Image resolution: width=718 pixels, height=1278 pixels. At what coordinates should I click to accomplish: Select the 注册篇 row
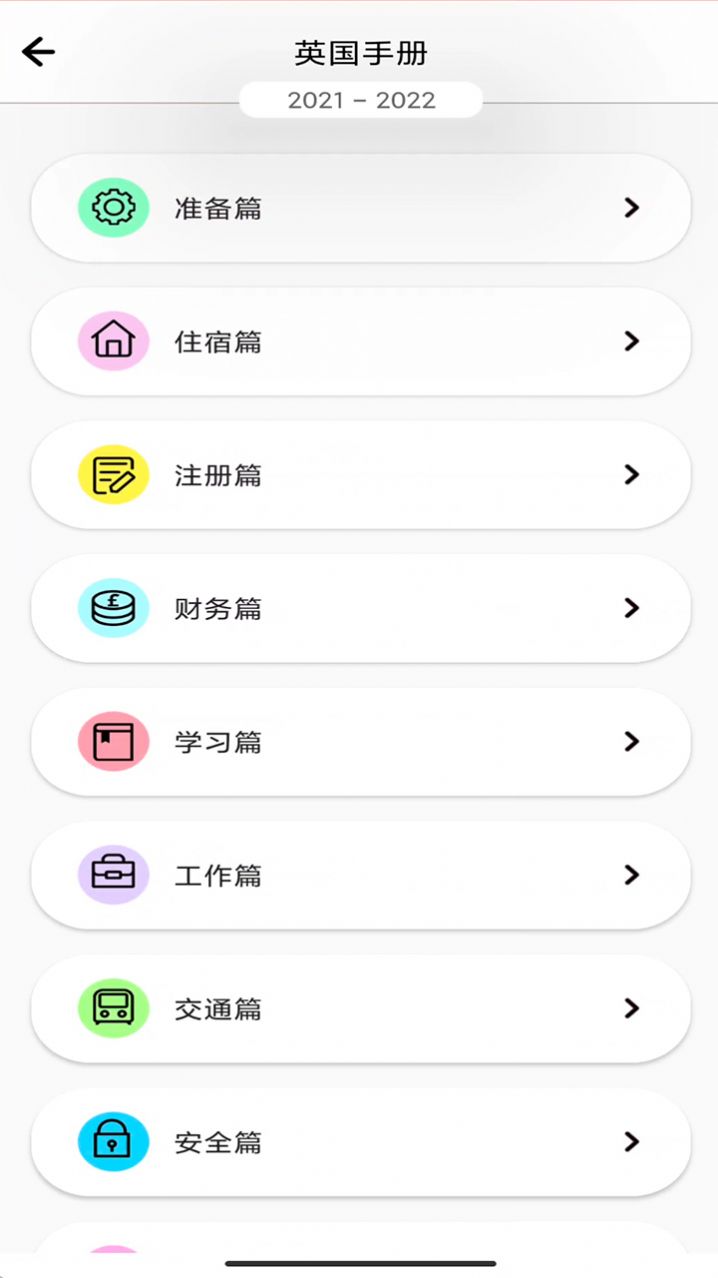pyautogui.click(x=360, y=475)
